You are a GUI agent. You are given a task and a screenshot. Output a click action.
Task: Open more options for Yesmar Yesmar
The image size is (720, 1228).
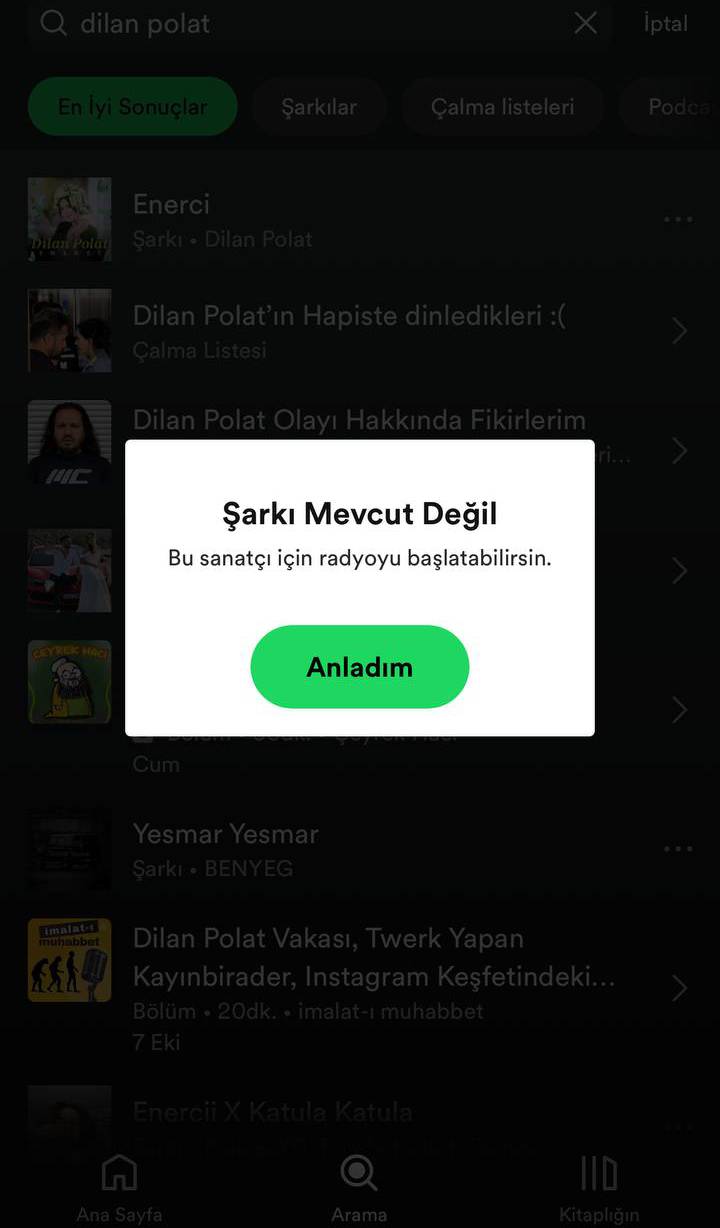pos(678,849)
